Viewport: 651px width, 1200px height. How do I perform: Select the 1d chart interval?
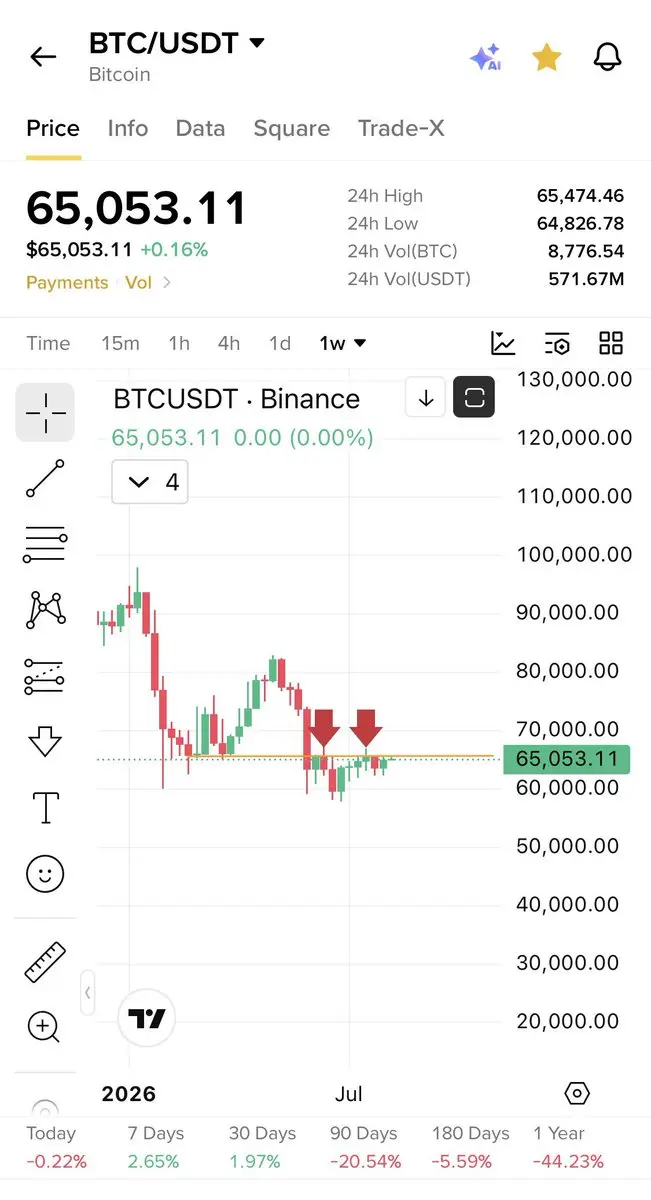tap(280, 343)
